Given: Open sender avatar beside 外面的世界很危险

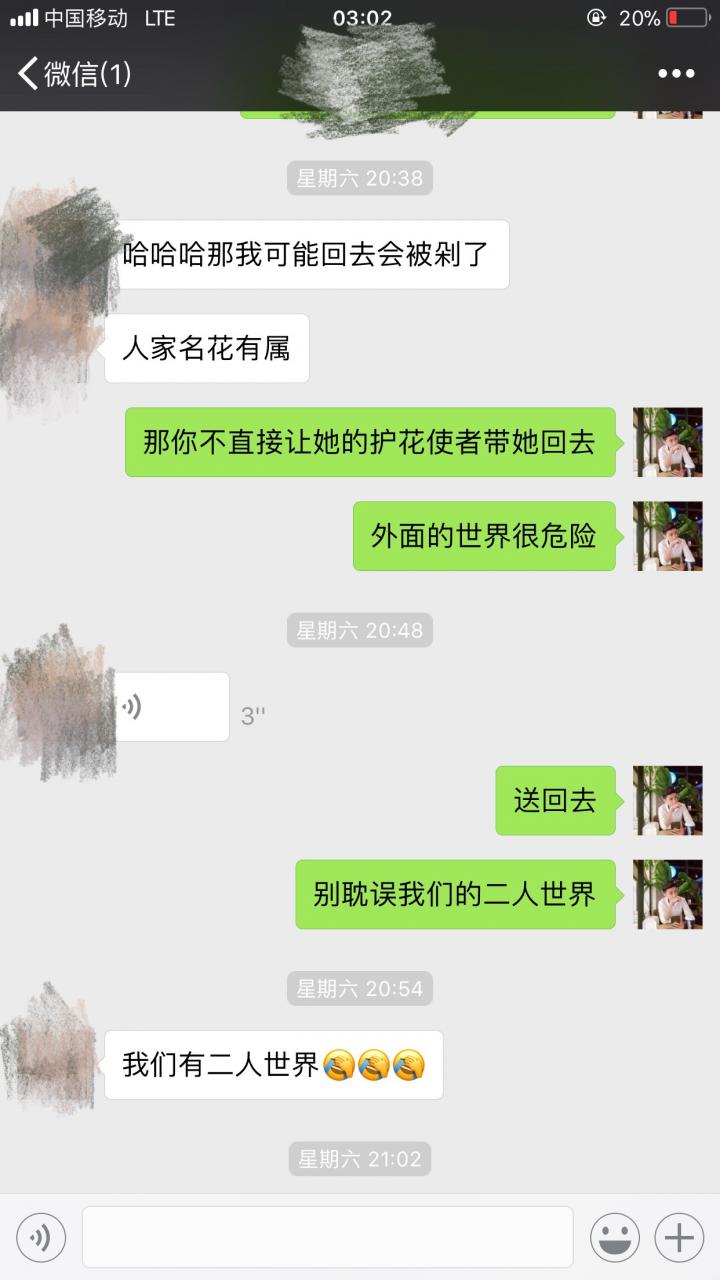Looking at the screenshot, I should click(668, 536).
